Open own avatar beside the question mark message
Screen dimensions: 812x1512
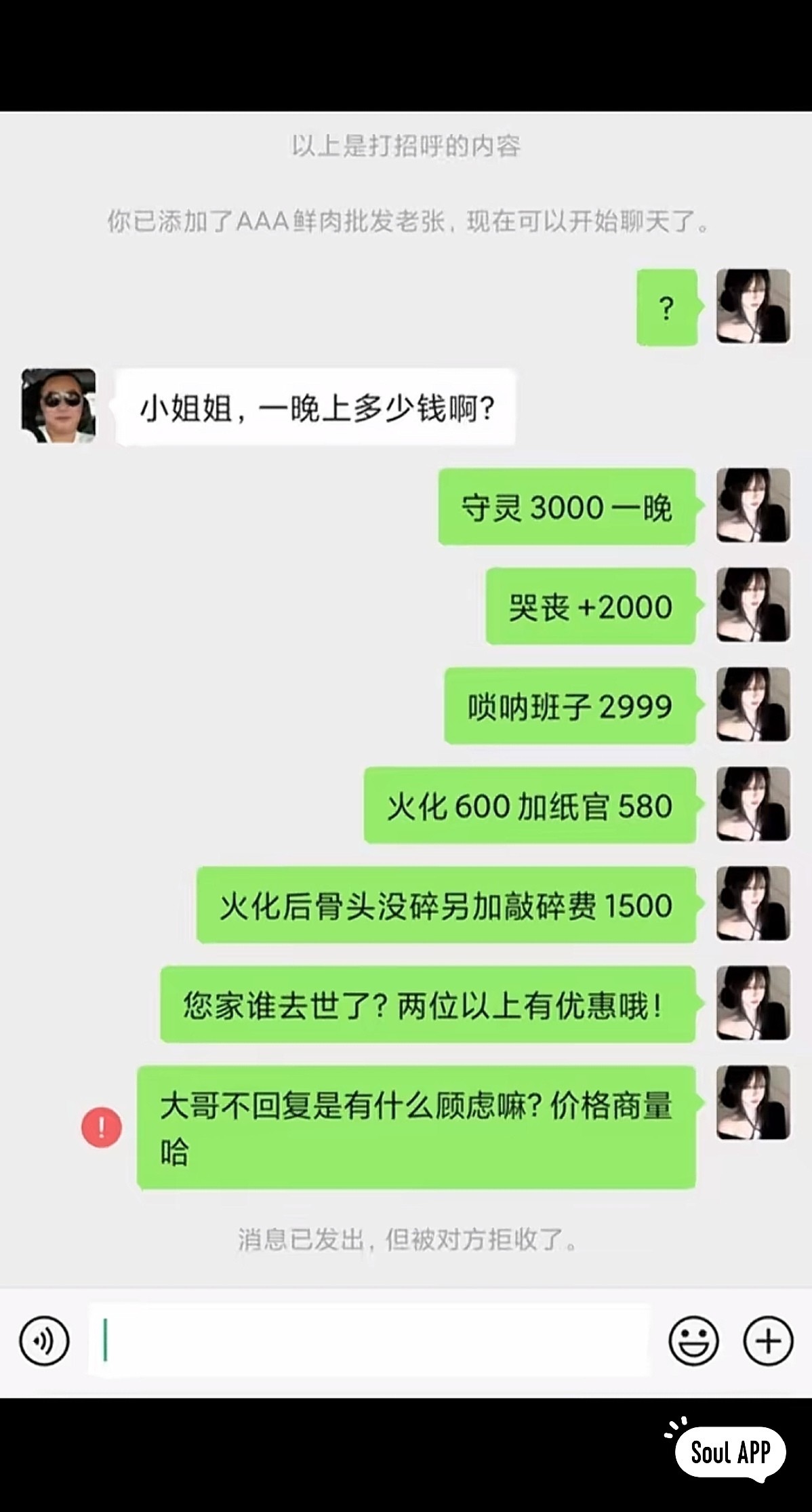[x=753, y=306]
